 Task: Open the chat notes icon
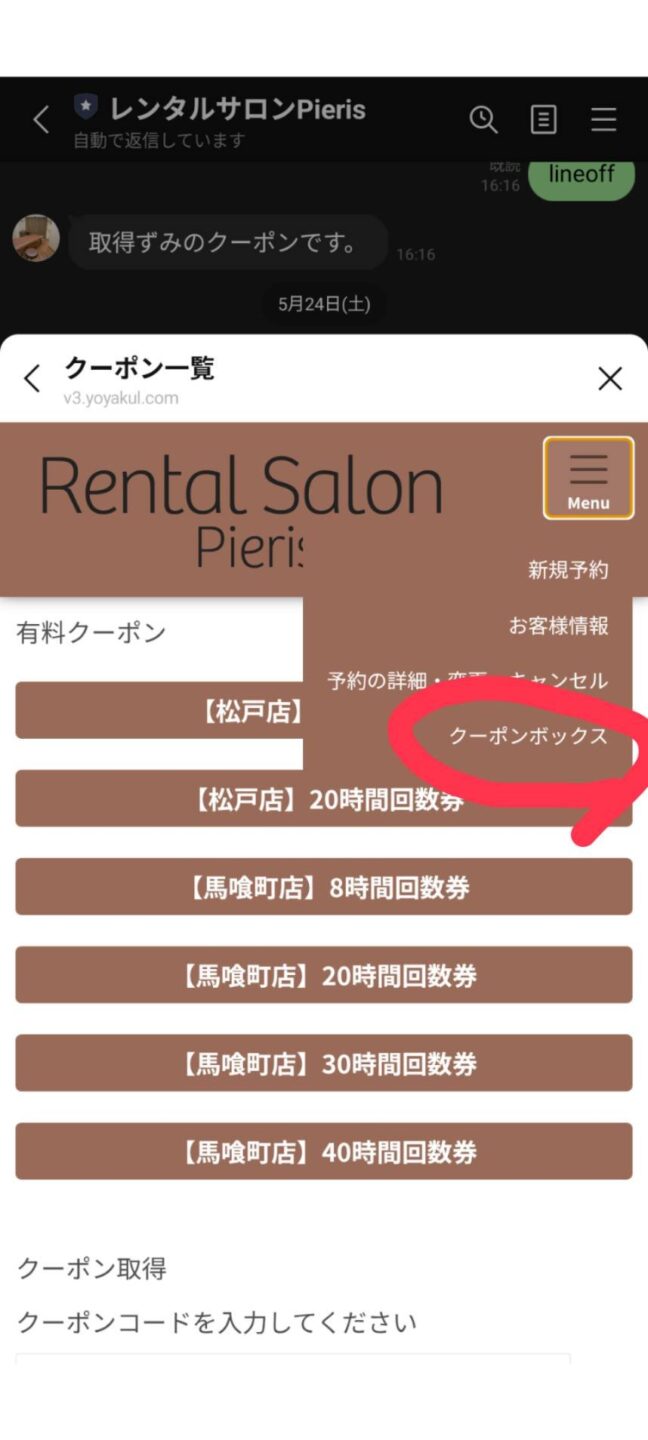(x=543, y=121)
